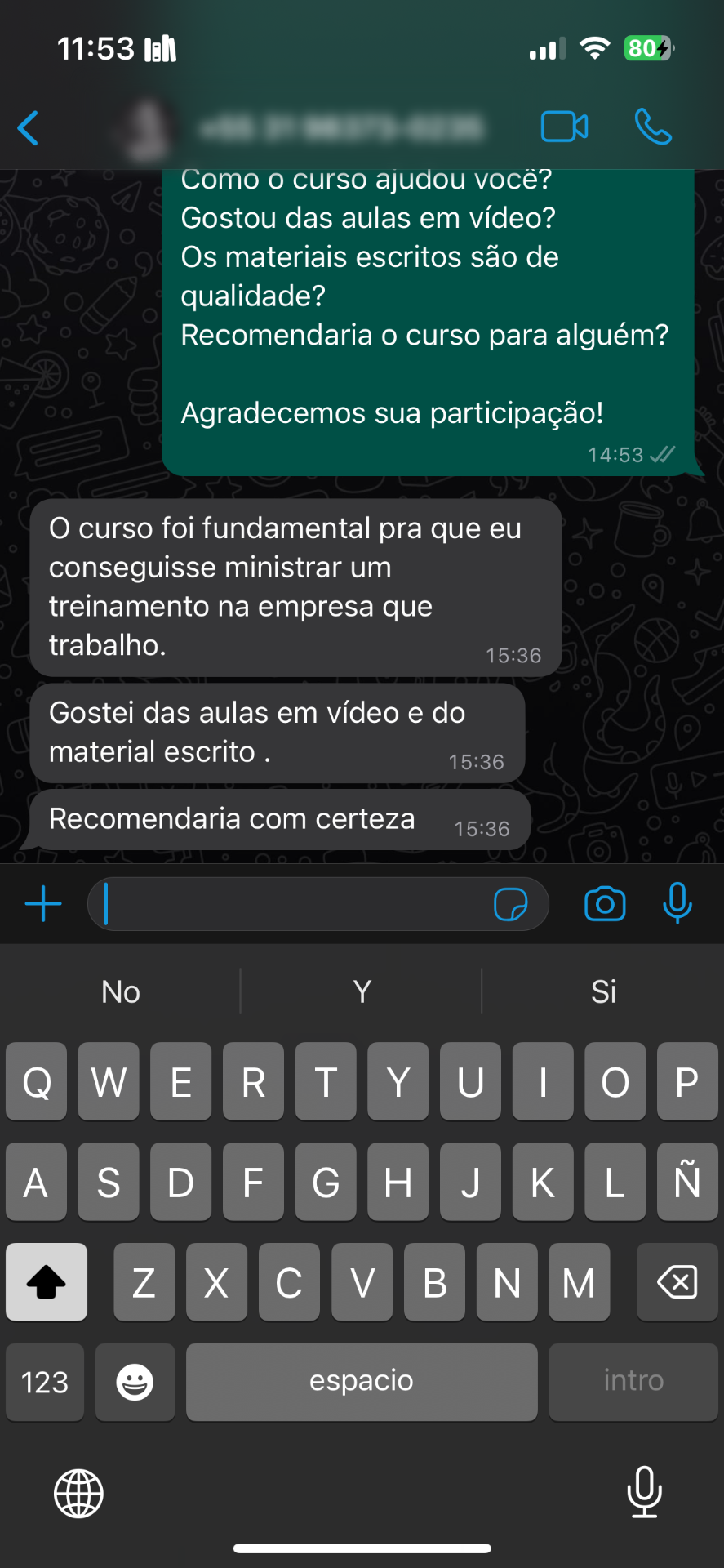Switch keyboards using the globe key
724x1568 pixels.
(x=78, y=1493)
